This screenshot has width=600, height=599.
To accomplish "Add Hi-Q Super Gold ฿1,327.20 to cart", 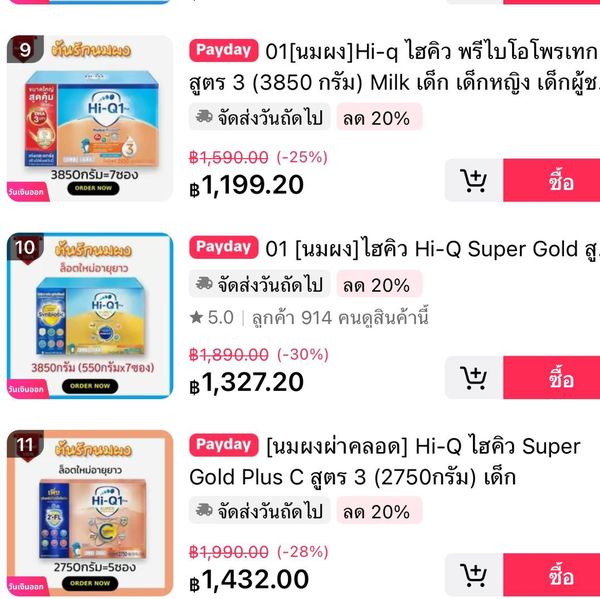I will 473,378.
